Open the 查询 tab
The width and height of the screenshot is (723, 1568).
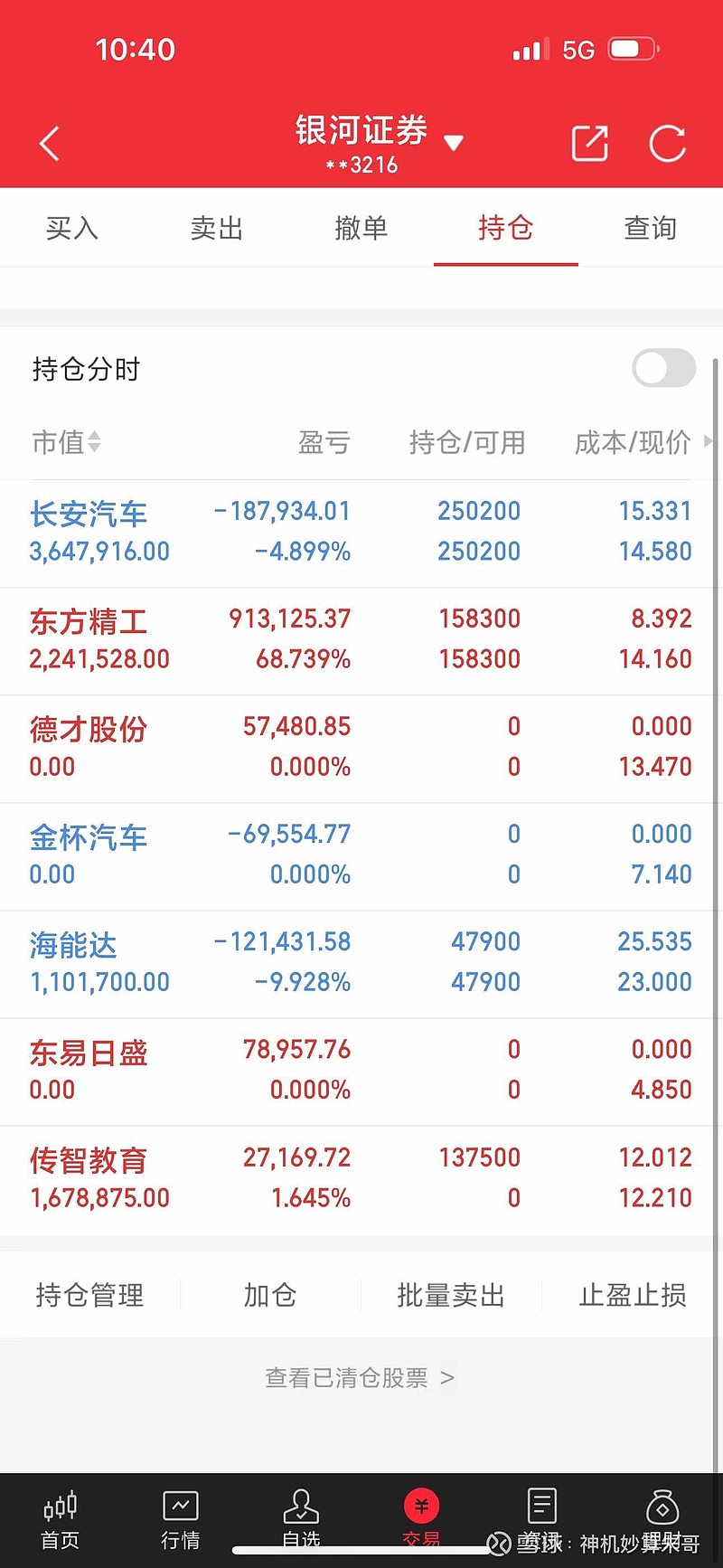[x=649, y=228]
